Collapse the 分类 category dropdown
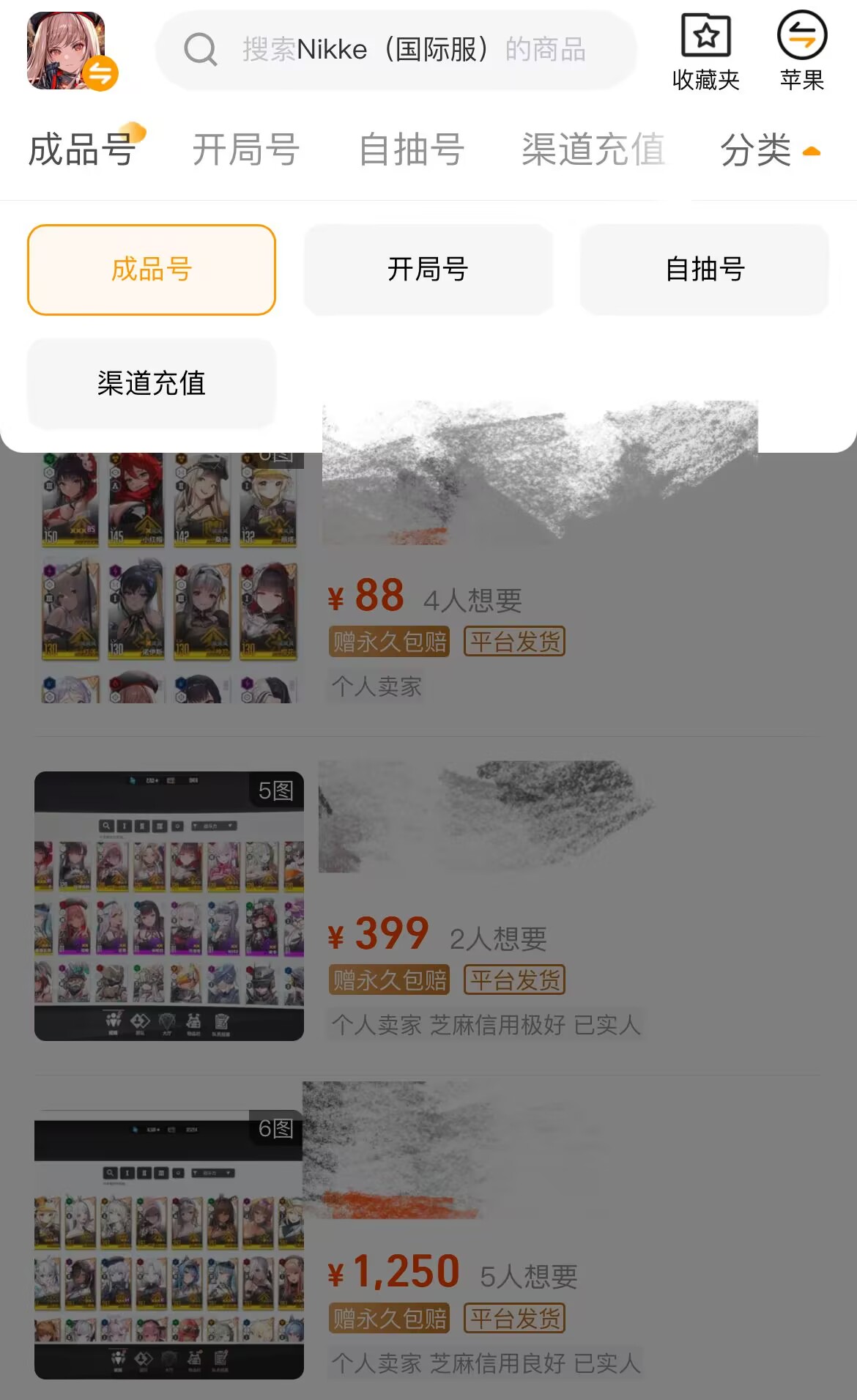The width and height of the screenshot is (857, 1400). tap(769, 150)
